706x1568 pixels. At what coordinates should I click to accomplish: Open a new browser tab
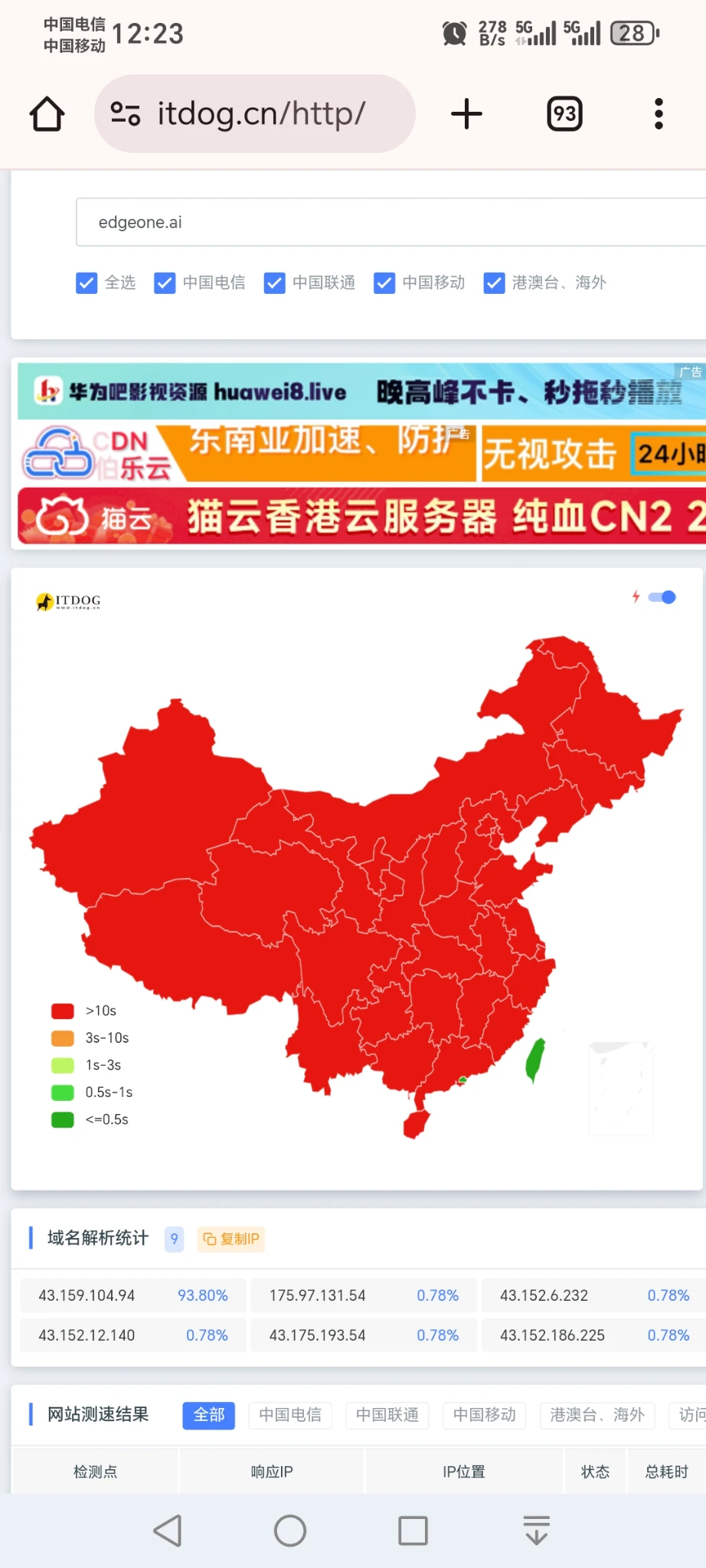click(x=466, y=114)
